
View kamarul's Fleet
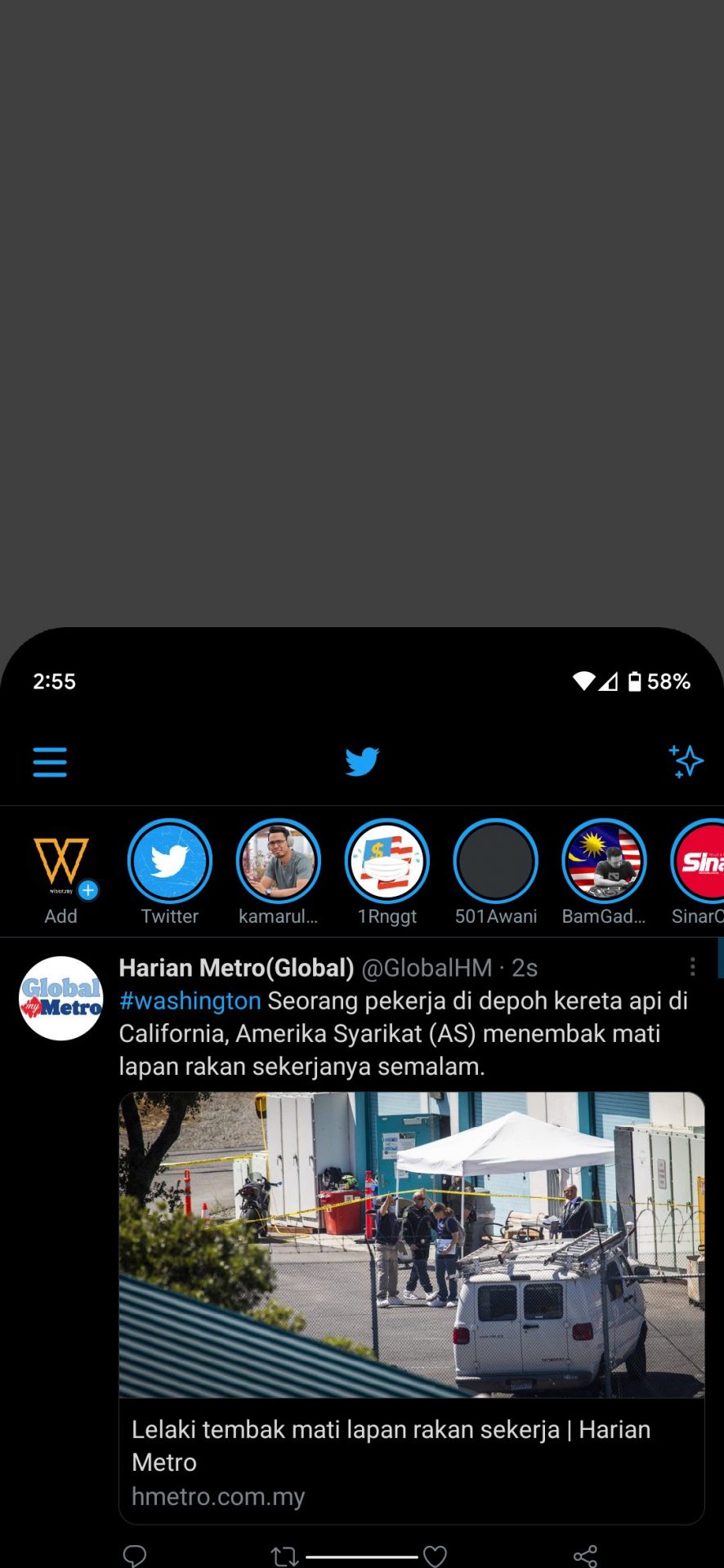pyautogui.click(x=278, y=862)
